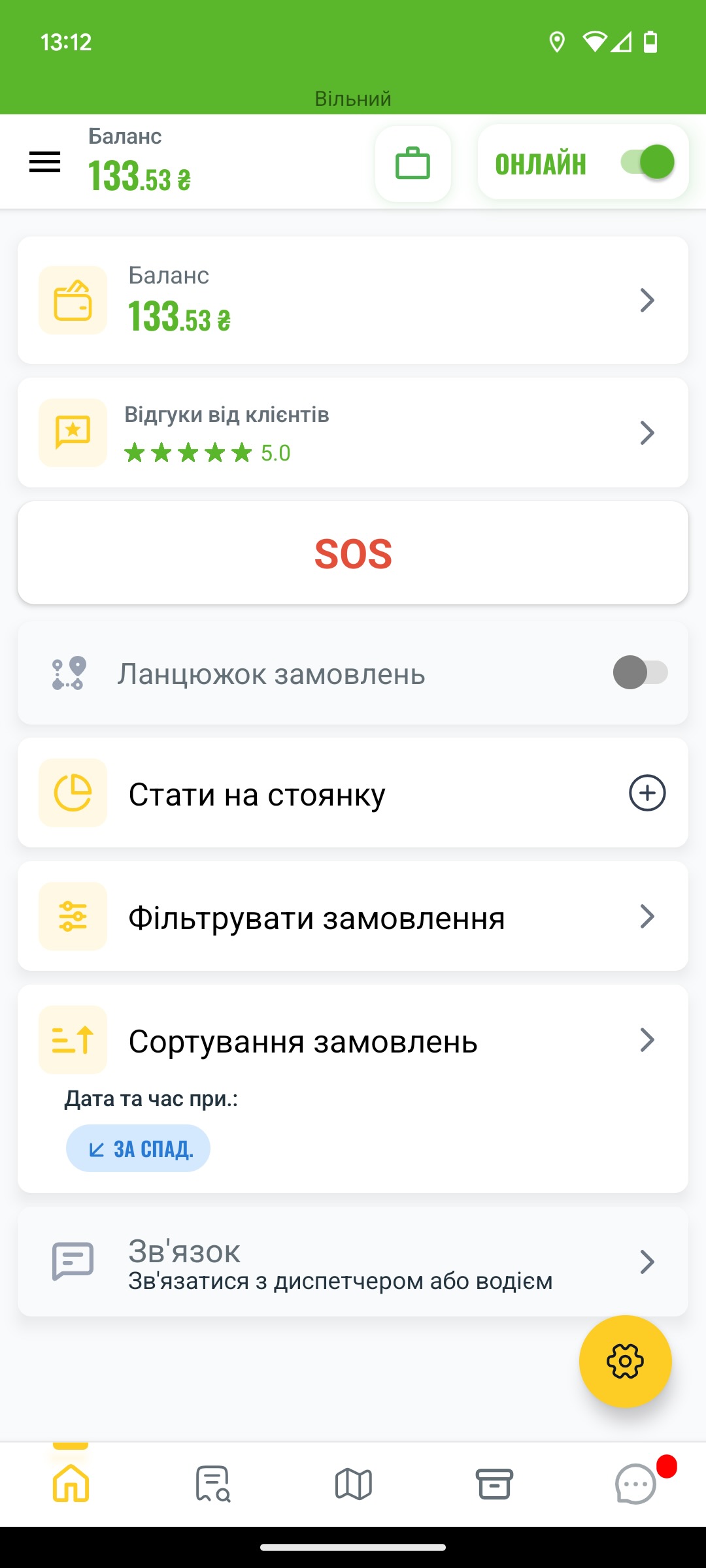
Task: Enable the Ланцюжок замовлень switch
Action: point(640,673)
